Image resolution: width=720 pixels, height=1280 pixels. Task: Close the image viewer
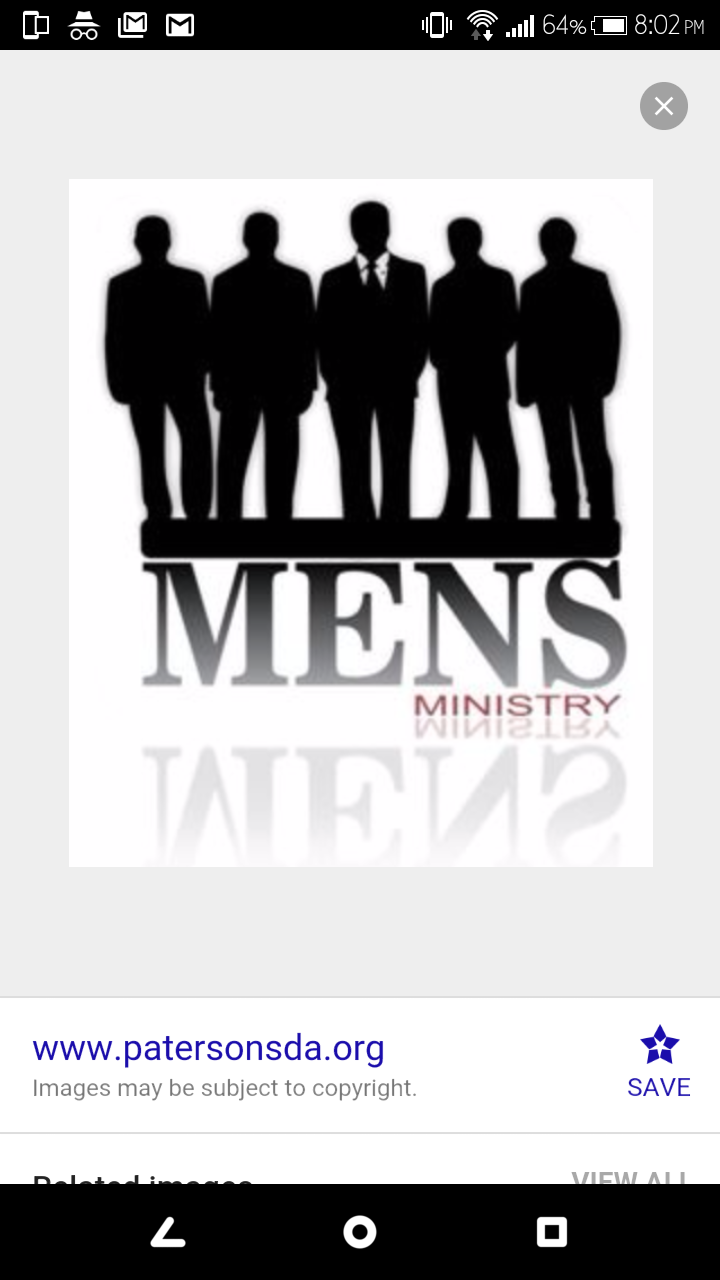pos(664,106)
